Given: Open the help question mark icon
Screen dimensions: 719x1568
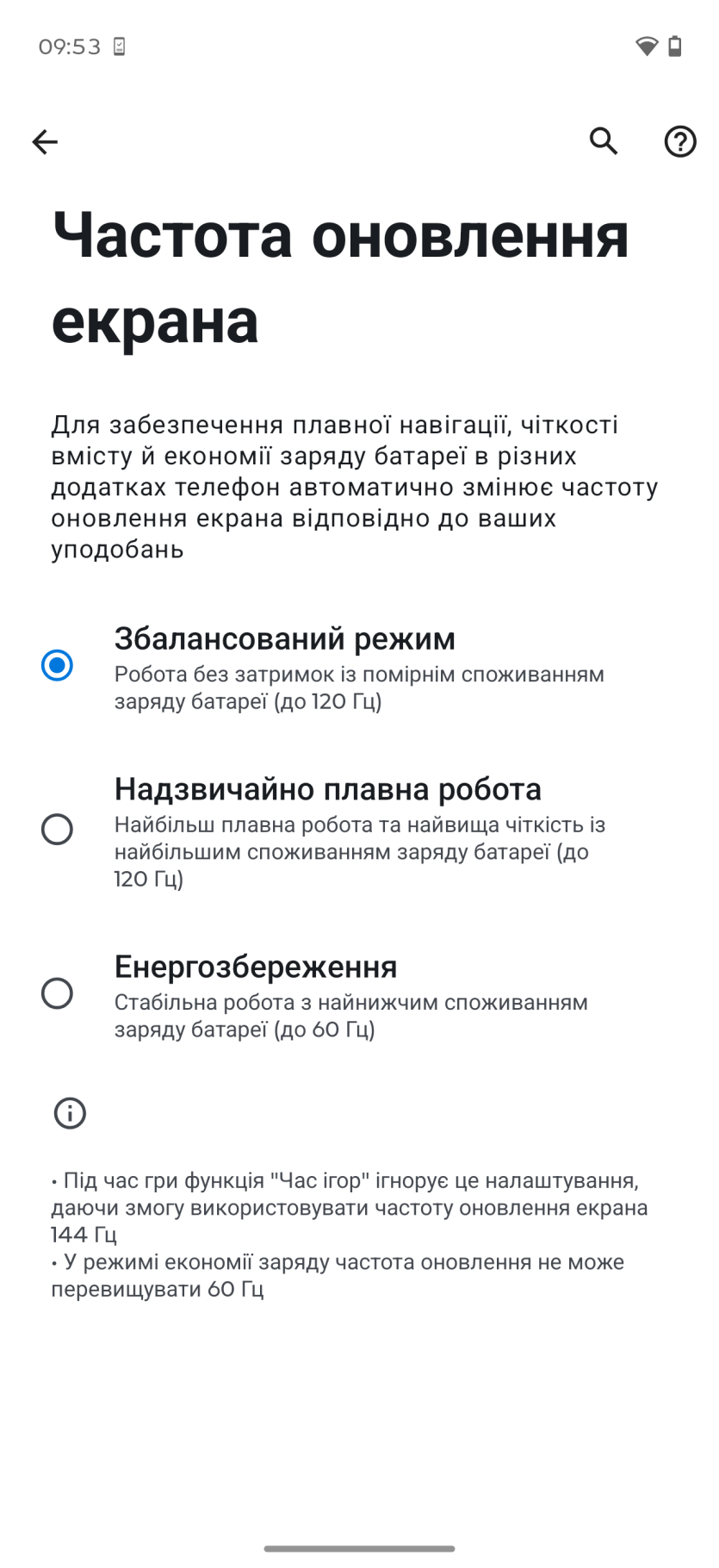Looking at the screenshot, I should point(680,141).
